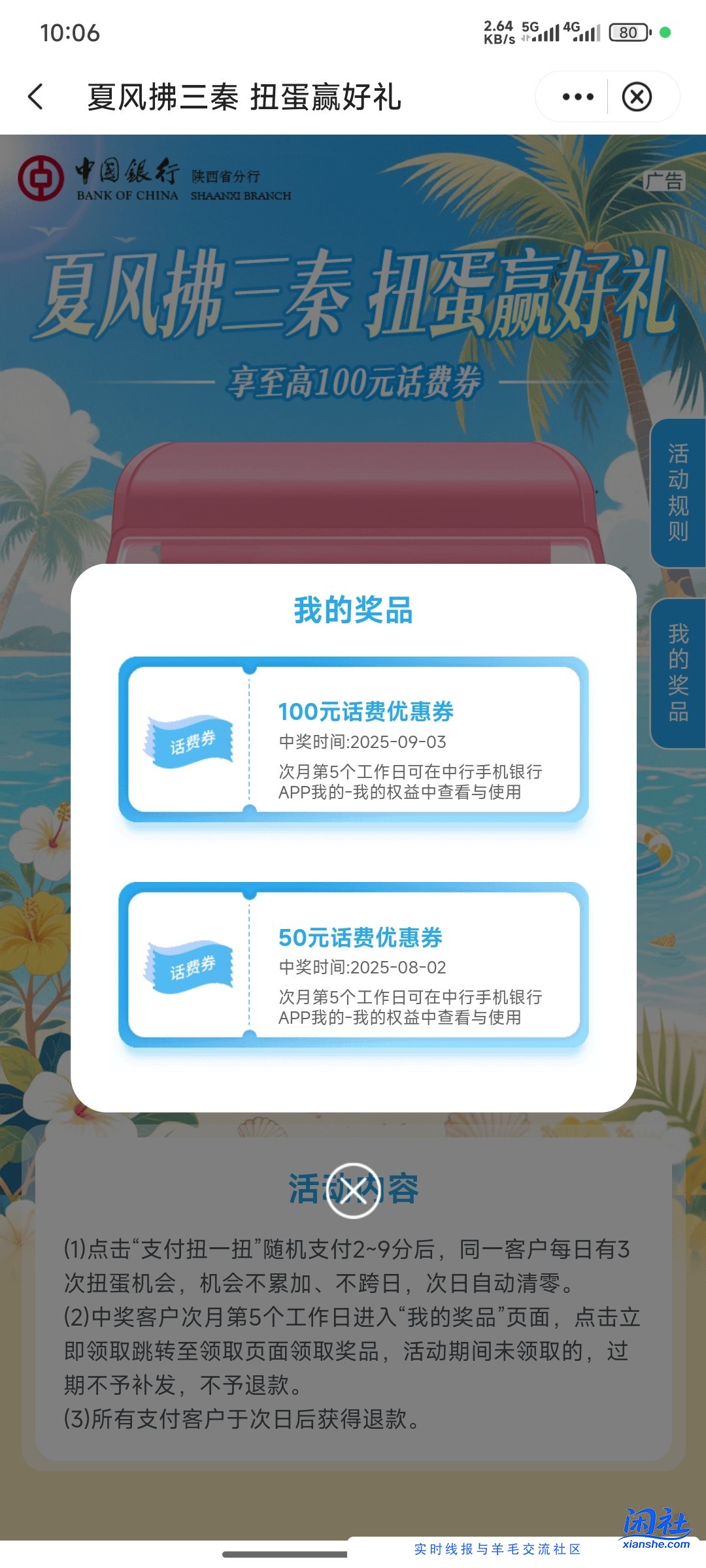Open the 我的奖品 side tab
Viewport: 706px width, 1568px height.
(678, 673)
